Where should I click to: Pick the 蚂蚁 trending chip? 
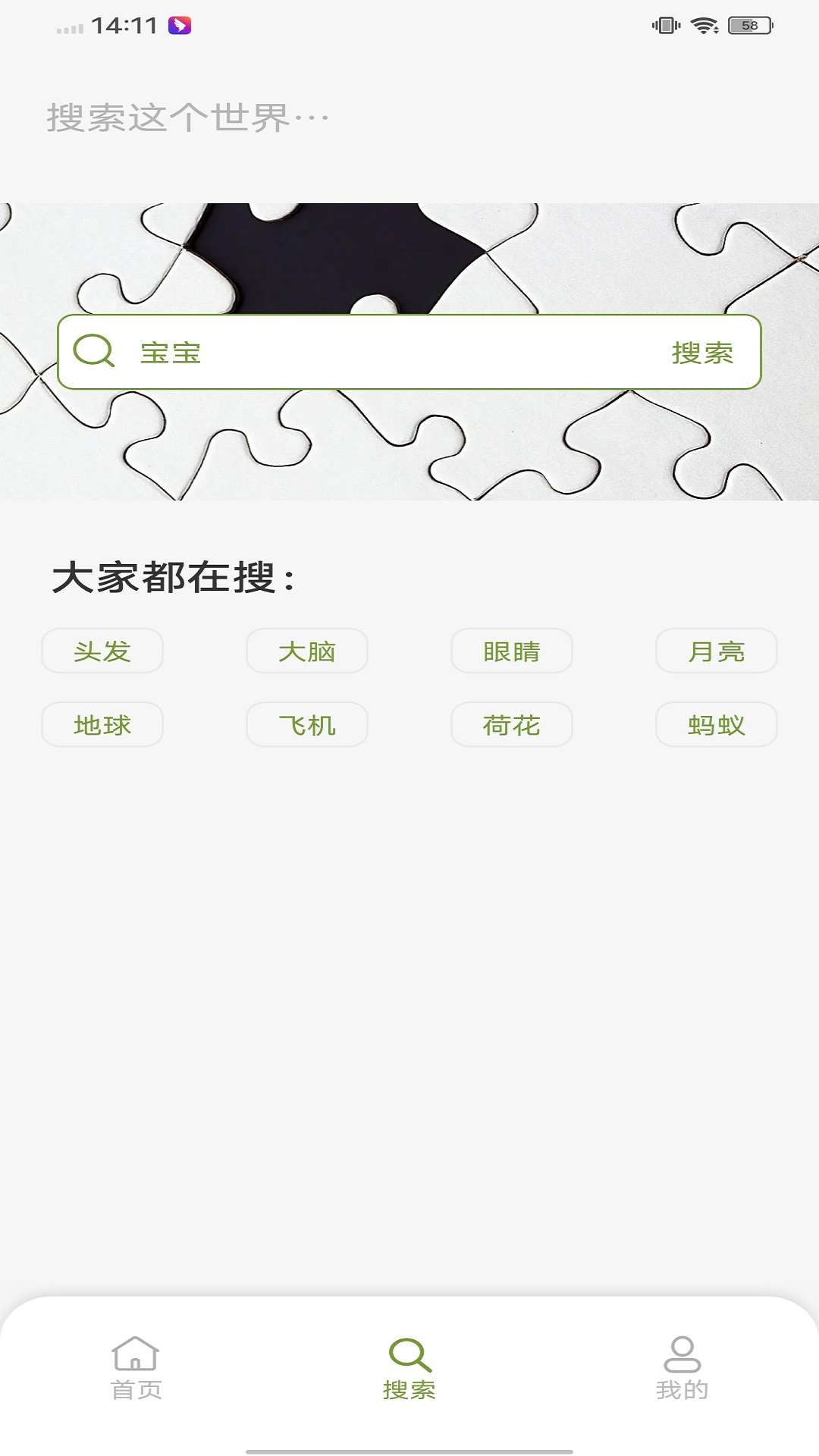pyautogui.click(x=717, y=725)
